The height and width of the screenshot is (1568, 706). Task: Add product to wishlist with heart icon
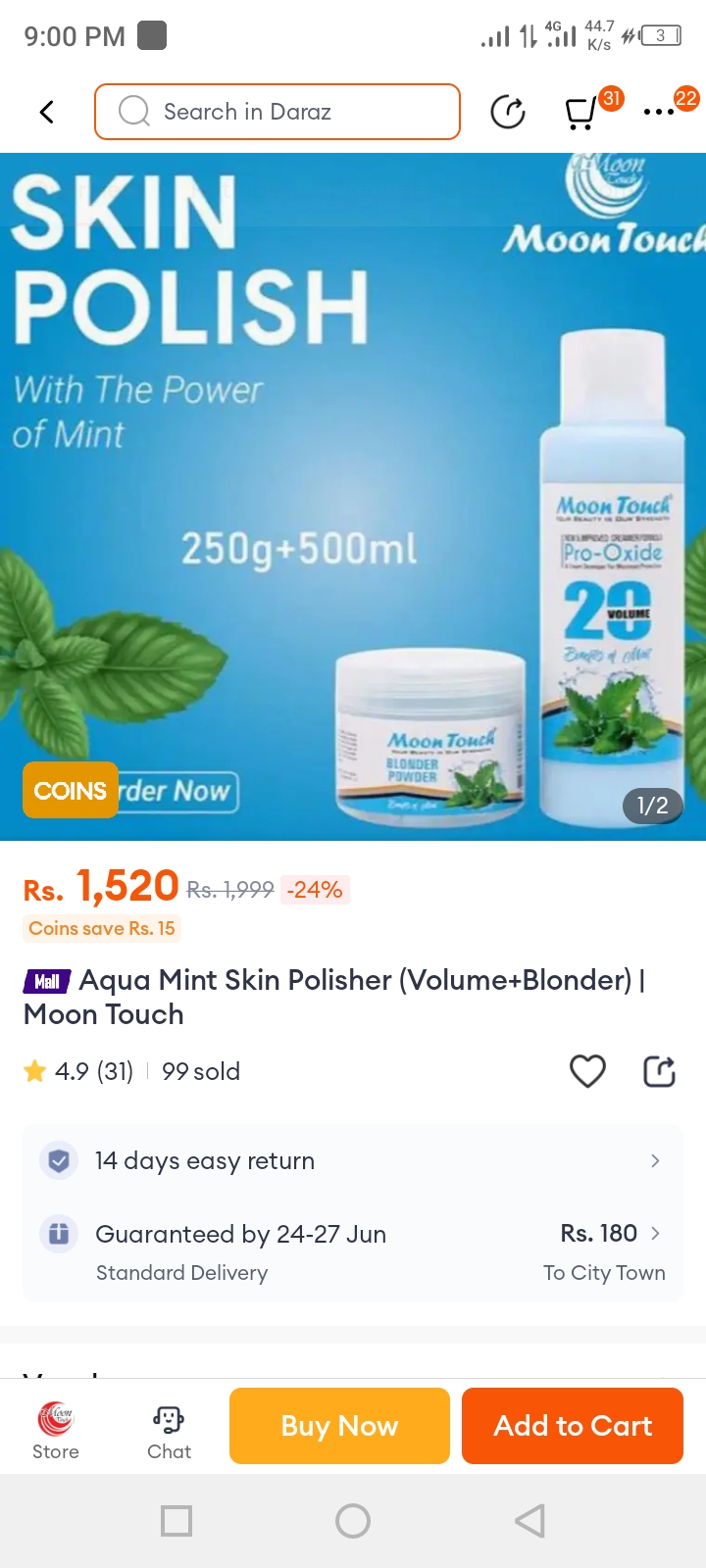587,1071
